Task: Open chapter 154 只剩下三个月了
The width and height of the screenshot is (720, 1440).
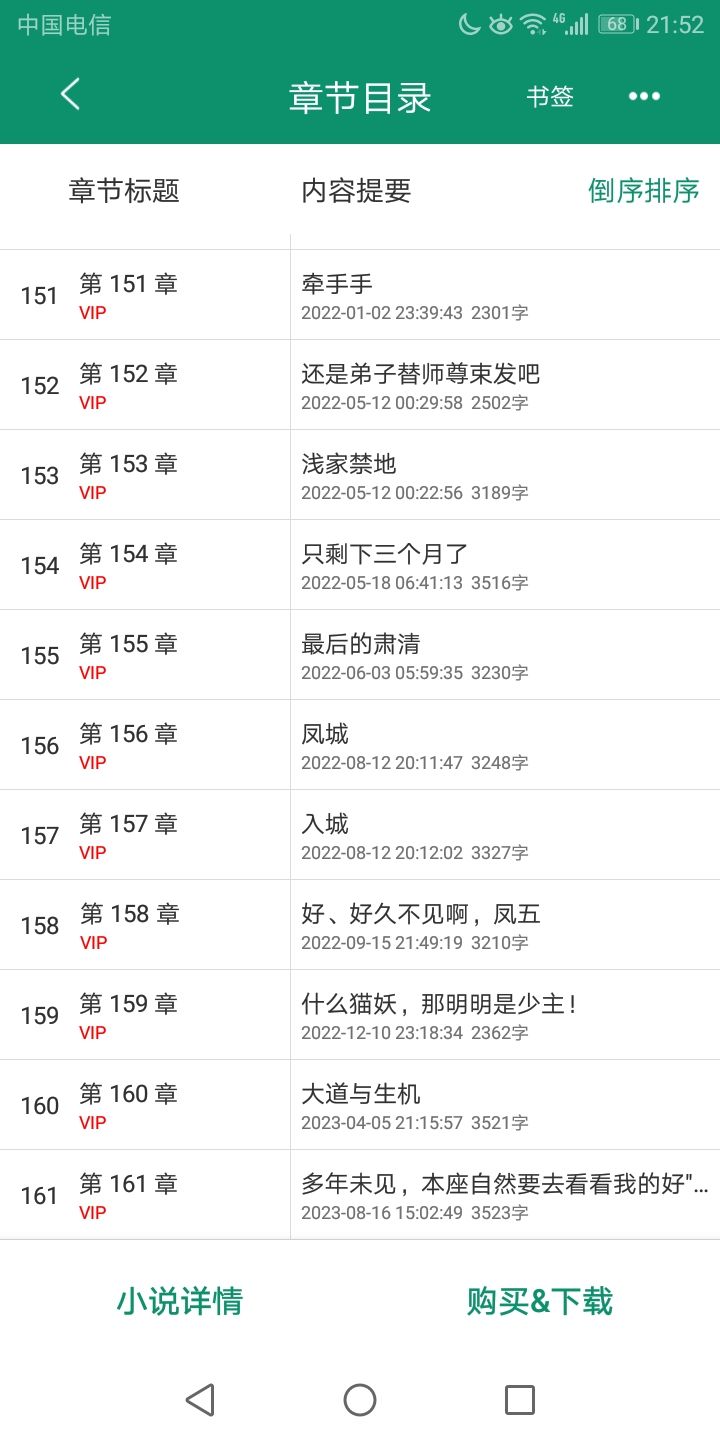Action: 360,565
